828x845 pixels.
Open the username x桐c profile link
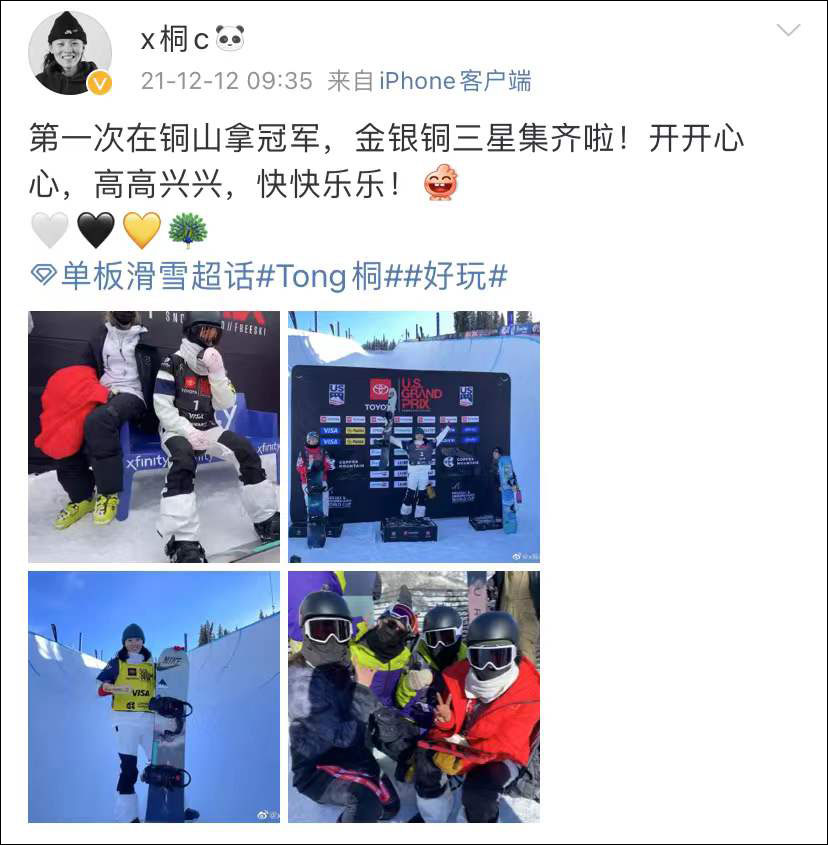pyautogui.click(x=175, y=38)
